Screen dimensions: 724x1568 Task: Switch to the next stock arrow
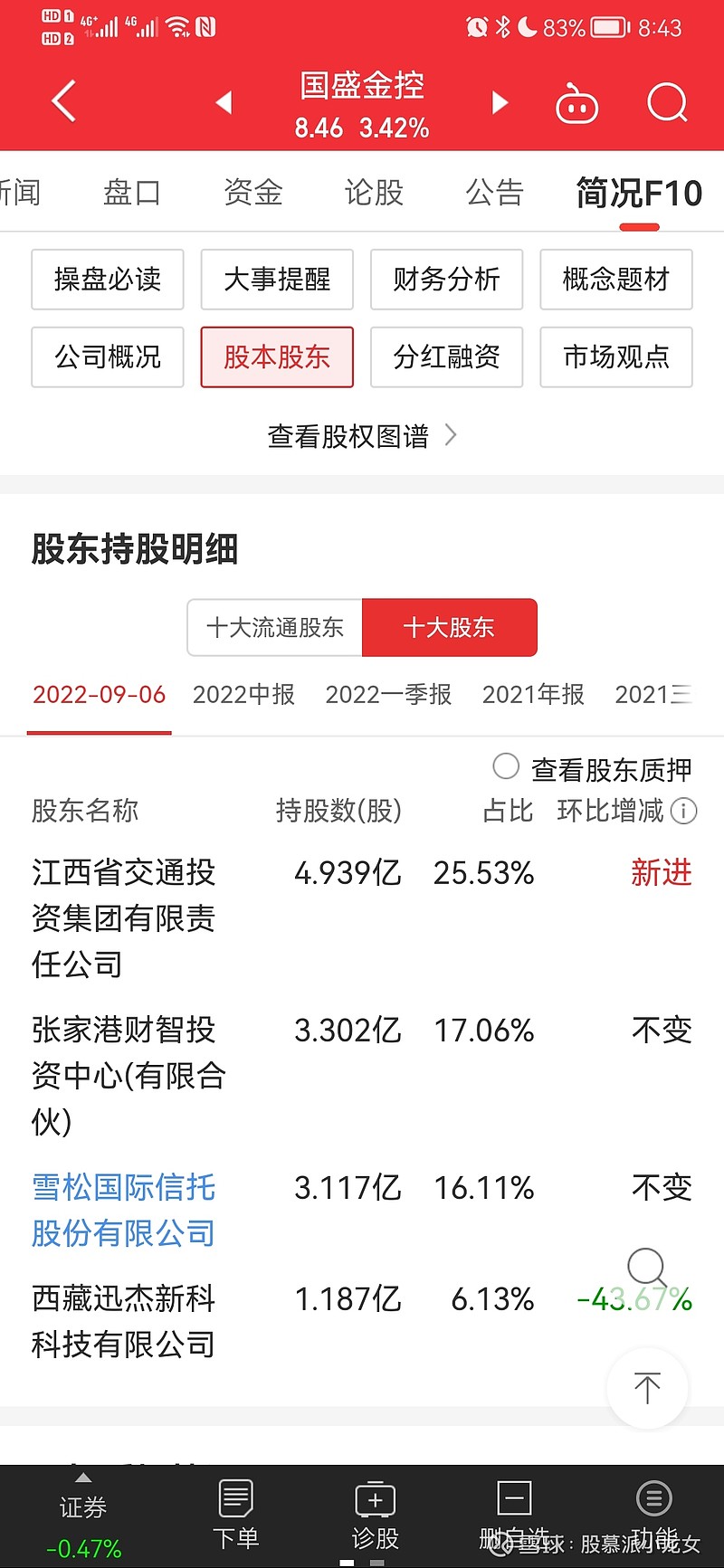click(500, 102)
